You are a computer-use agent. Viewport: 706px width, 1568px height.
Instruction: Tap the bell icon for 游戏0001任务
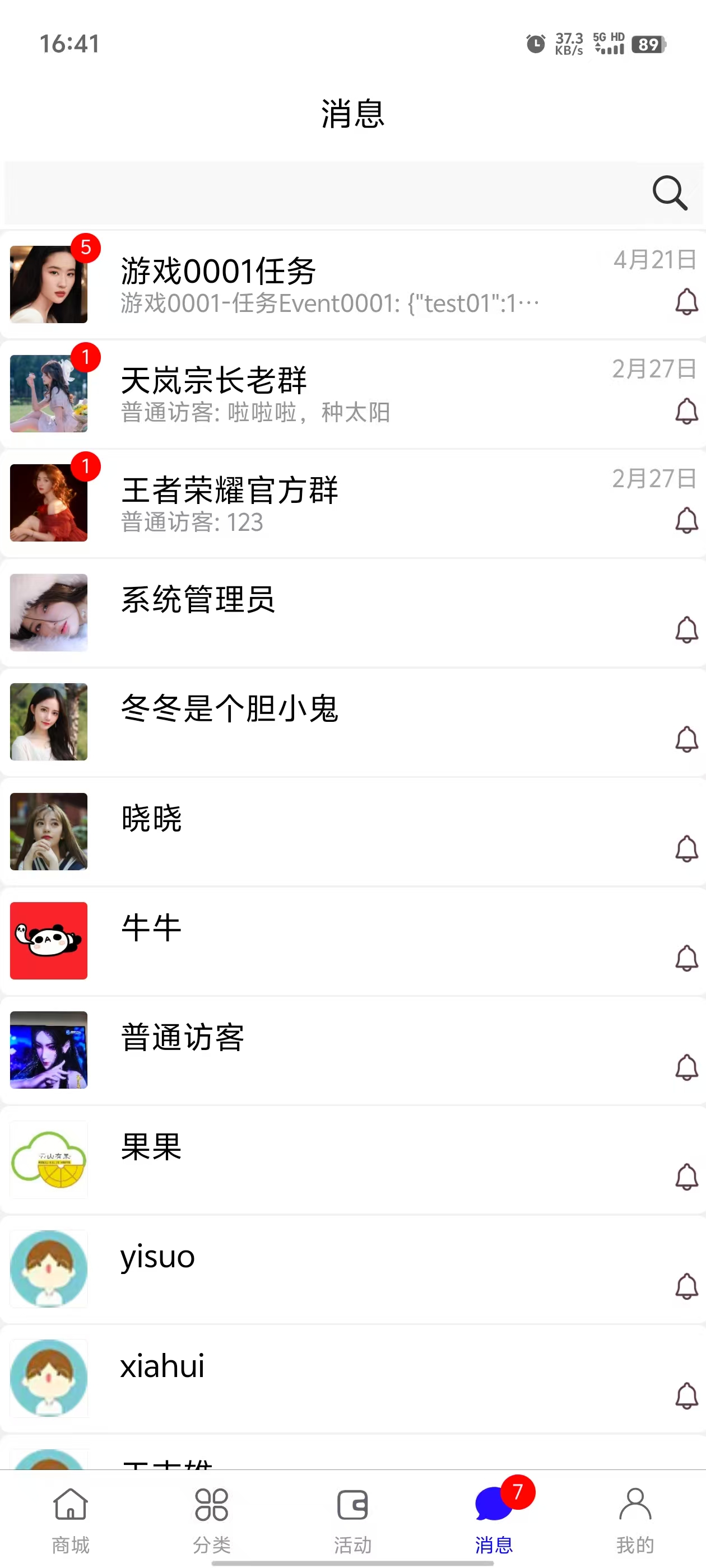click(x=686, y=302)
